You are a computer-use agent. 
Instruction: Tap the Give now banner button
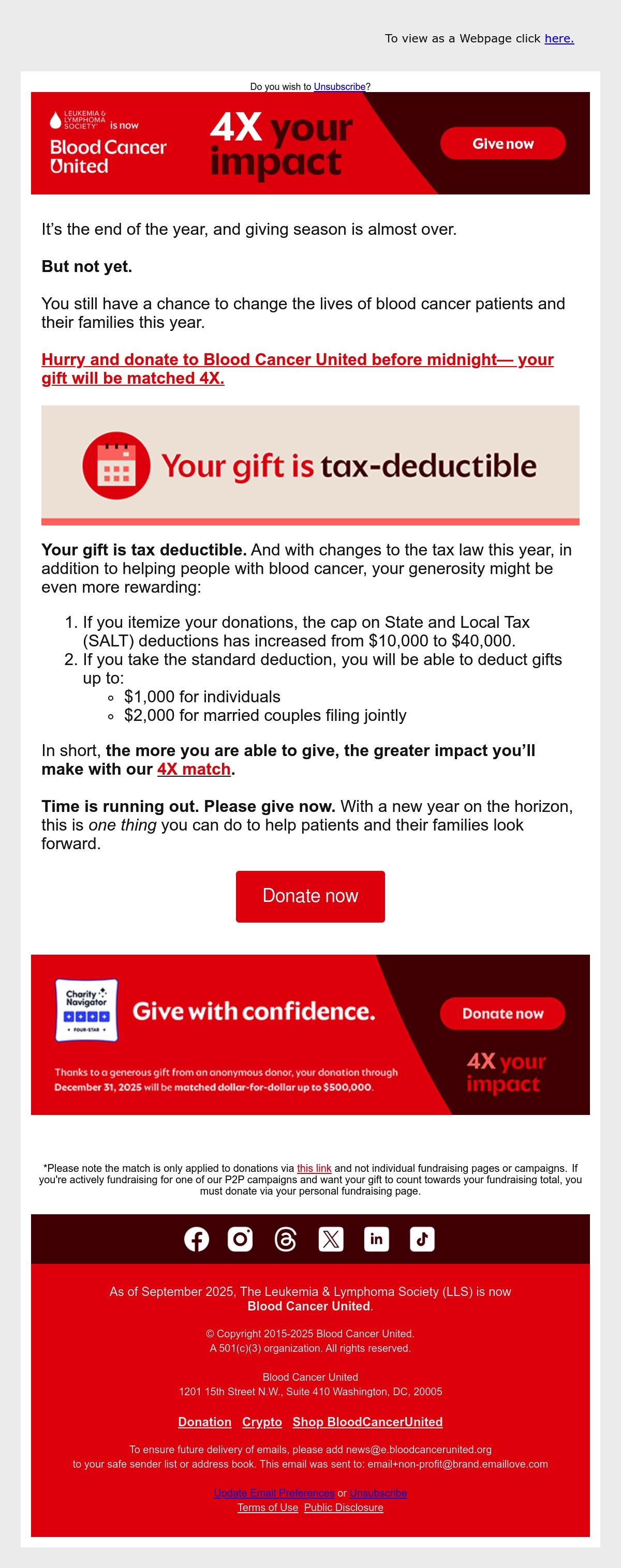[503, 144]
